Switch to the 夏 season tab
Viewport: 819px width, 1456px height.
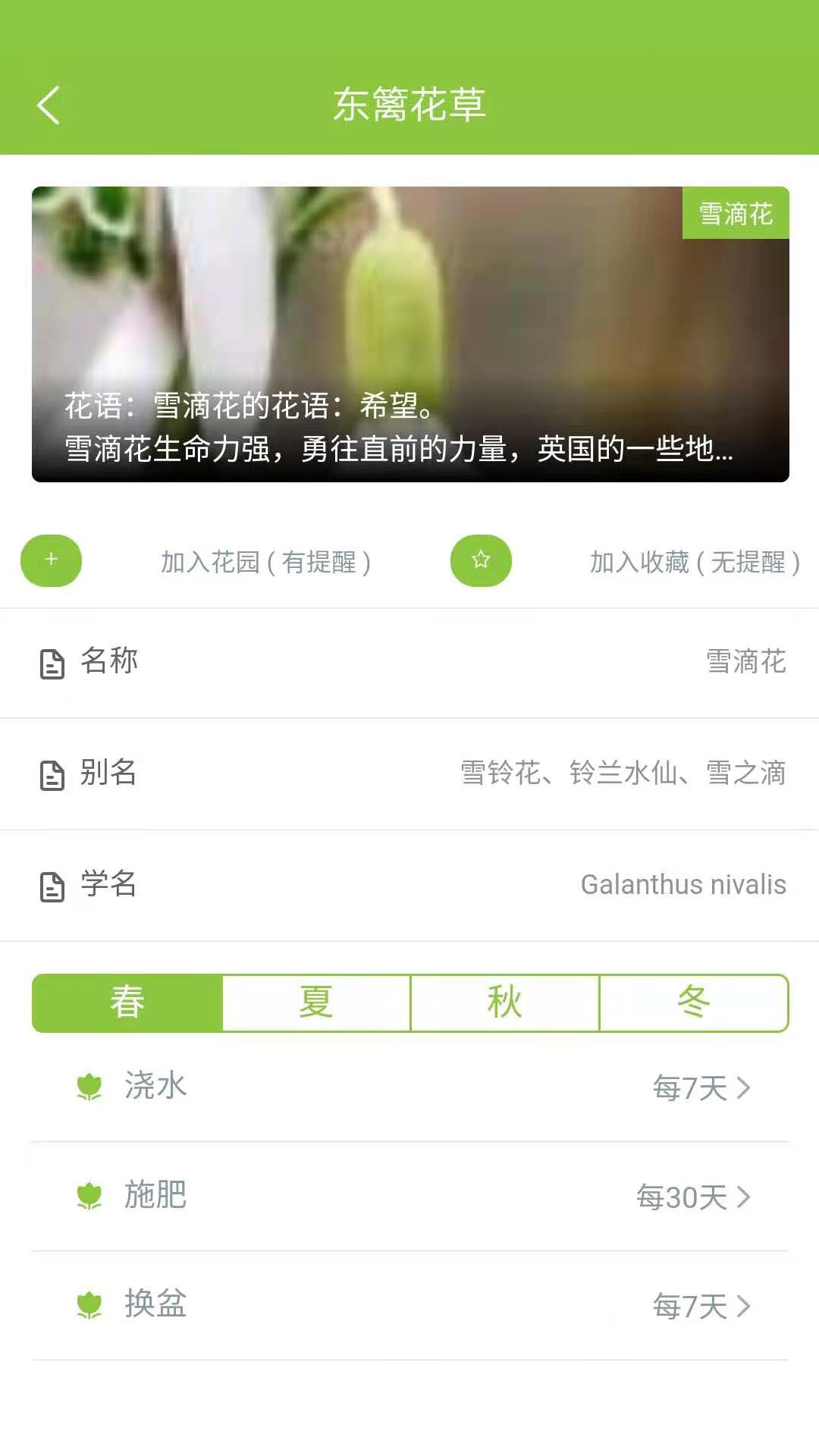tap(315, 1003)
